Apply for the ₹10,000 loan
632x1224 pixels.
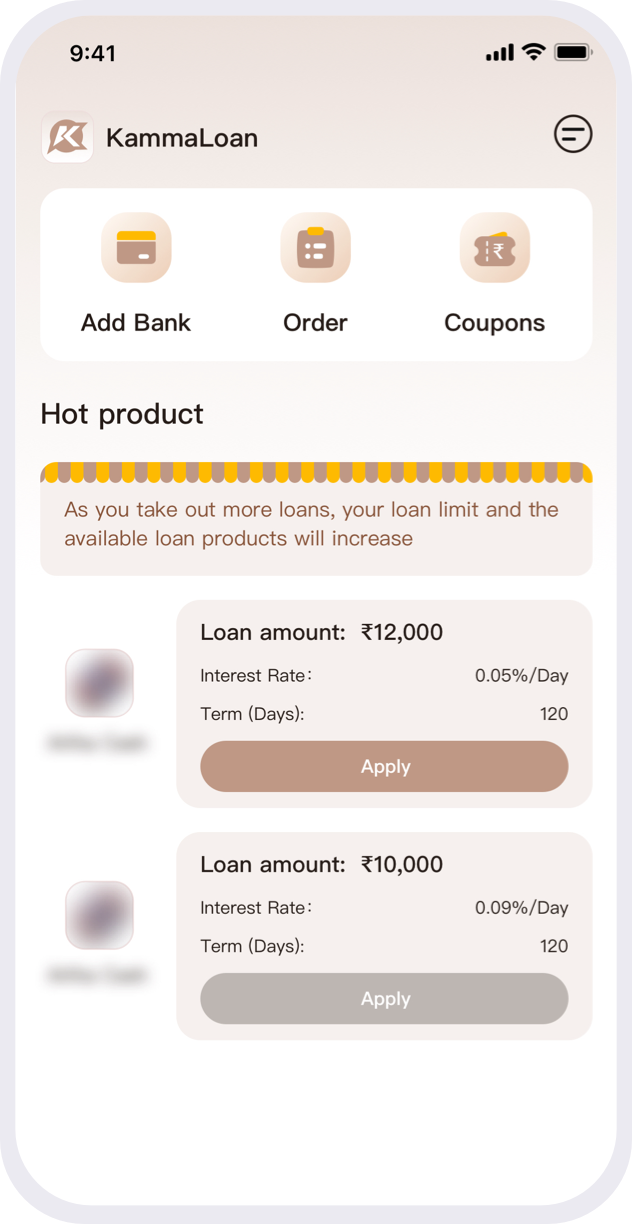click(384, 999)
